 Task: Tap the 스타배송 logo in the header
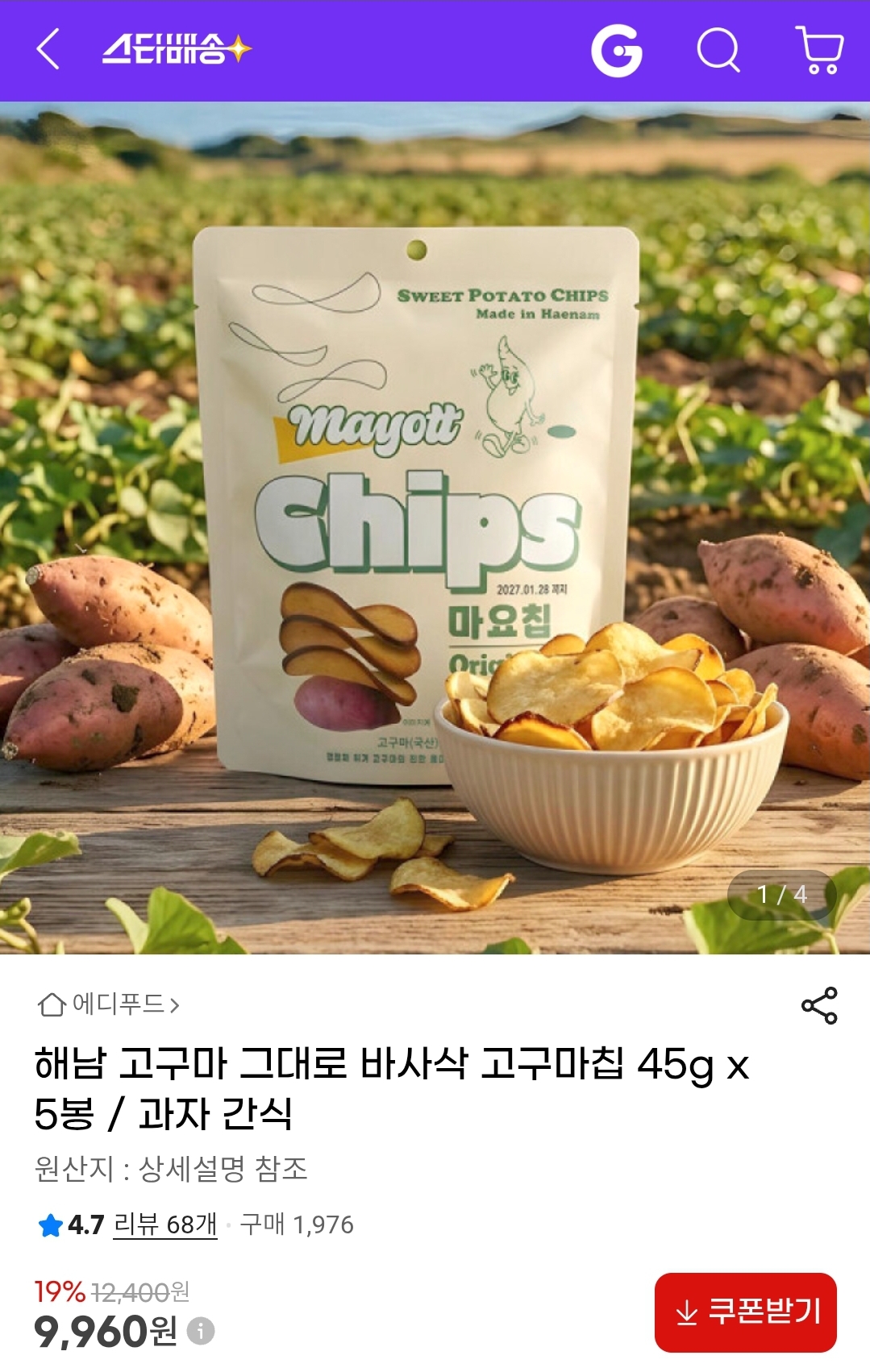172,50
